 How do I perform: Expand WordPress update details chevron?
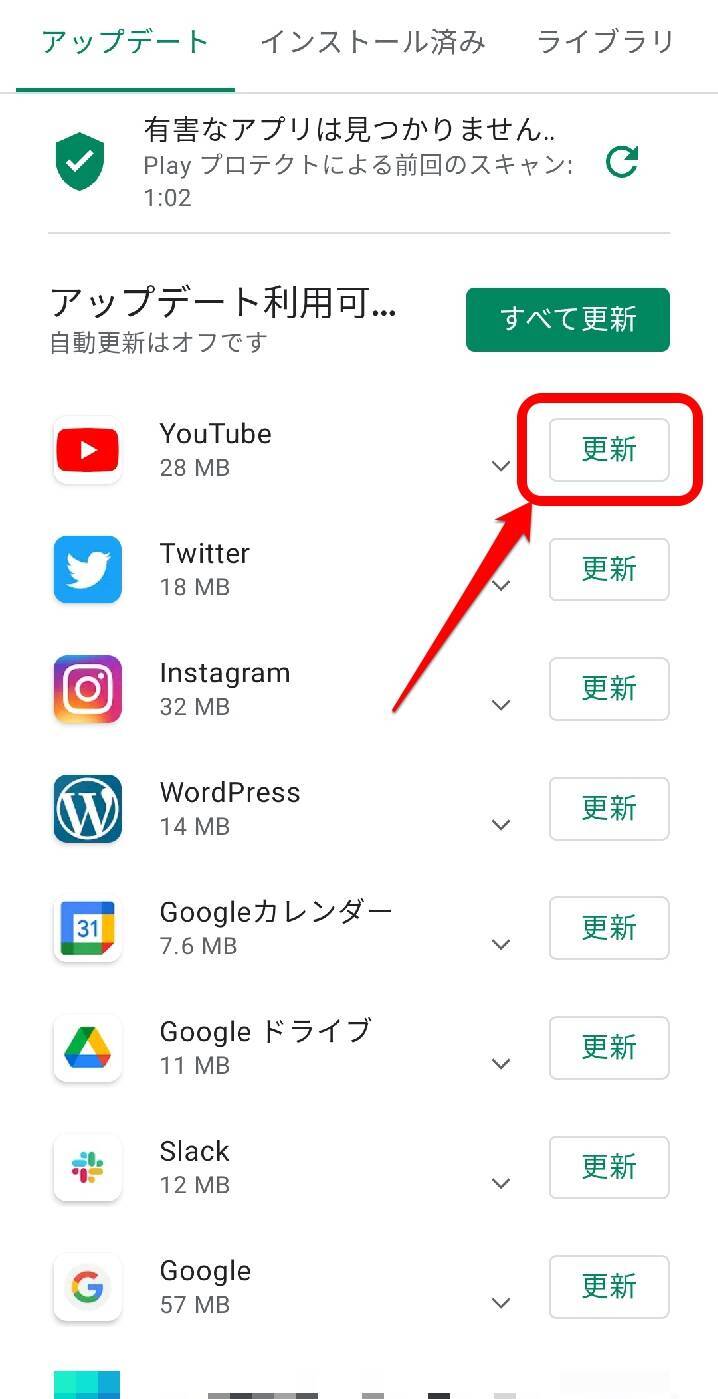[501, 825]
